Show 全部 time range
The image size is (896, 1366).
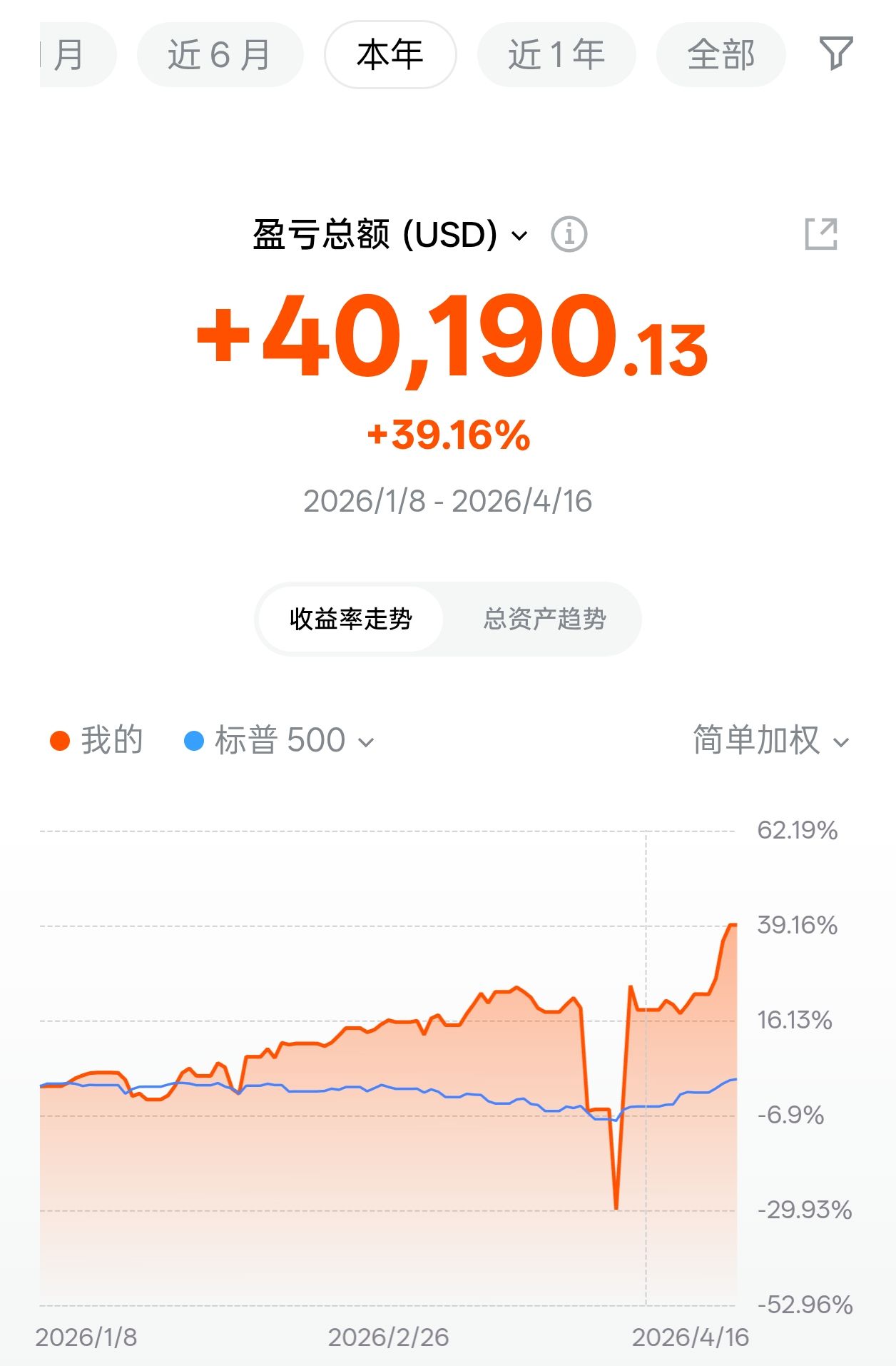point(721,55)
